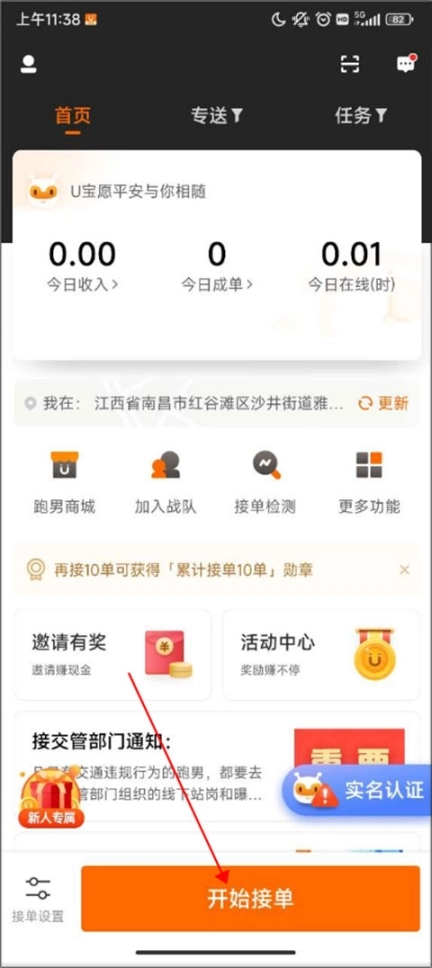The height and width of the screenshot is (968, 432).
Task: Open the profile icon
Action: coord(28,65)
